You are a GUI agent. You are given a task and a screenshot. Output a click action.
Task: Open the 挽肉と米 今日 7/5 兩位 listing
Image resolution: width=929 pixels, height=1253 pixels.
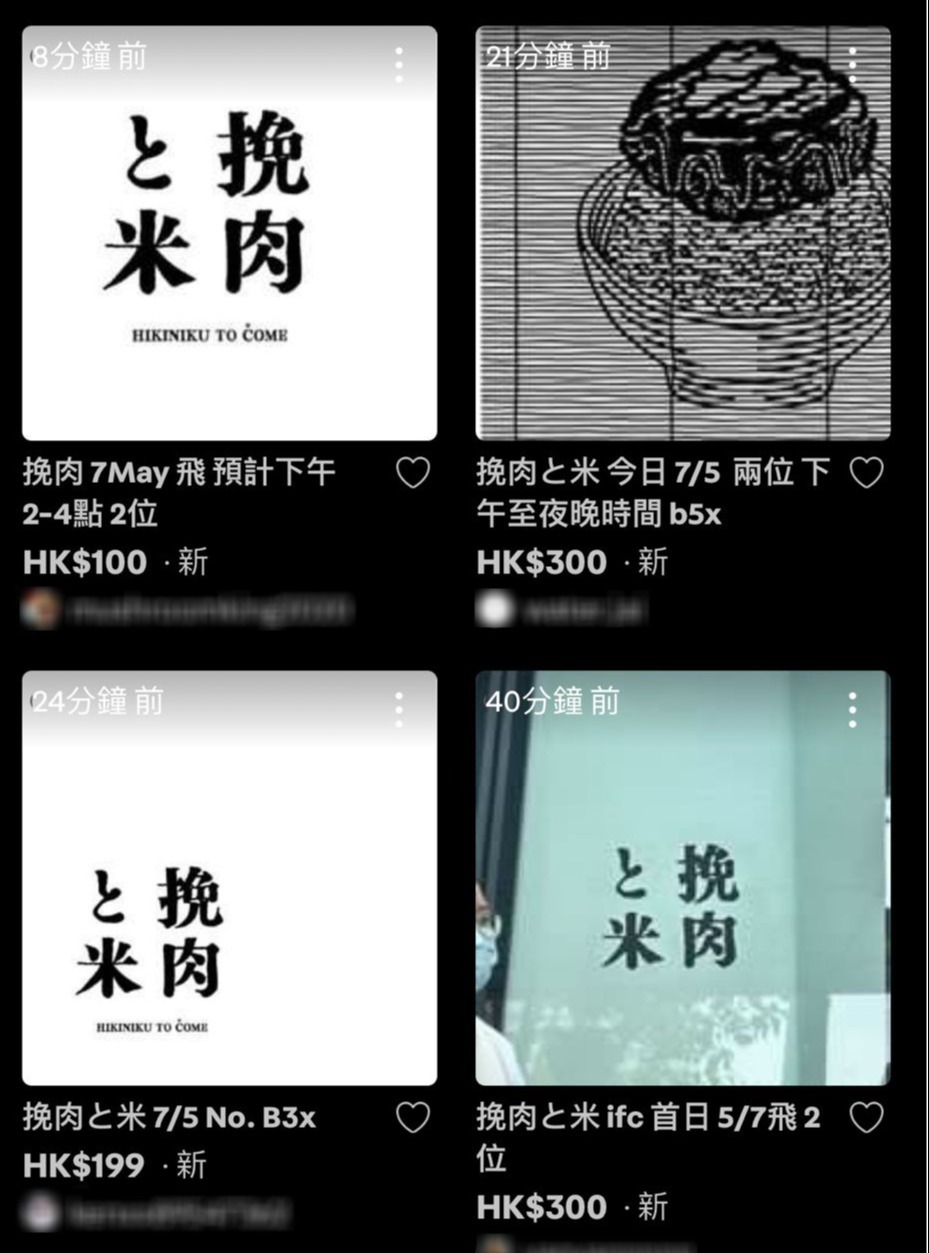[683, 233]
